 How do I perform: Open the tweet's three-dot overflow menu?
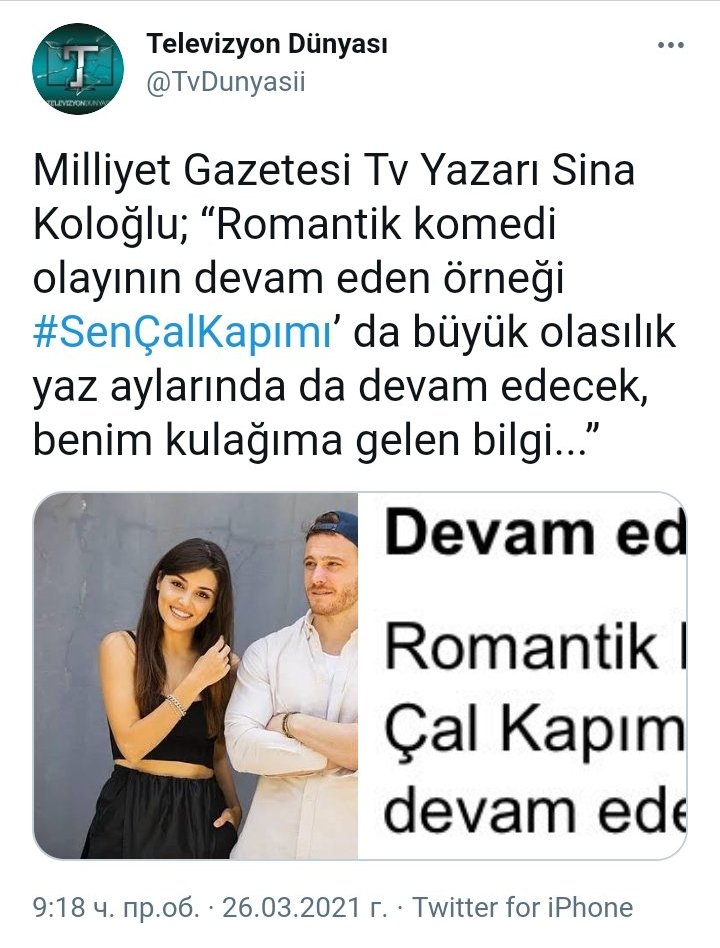tap(670, 46)
